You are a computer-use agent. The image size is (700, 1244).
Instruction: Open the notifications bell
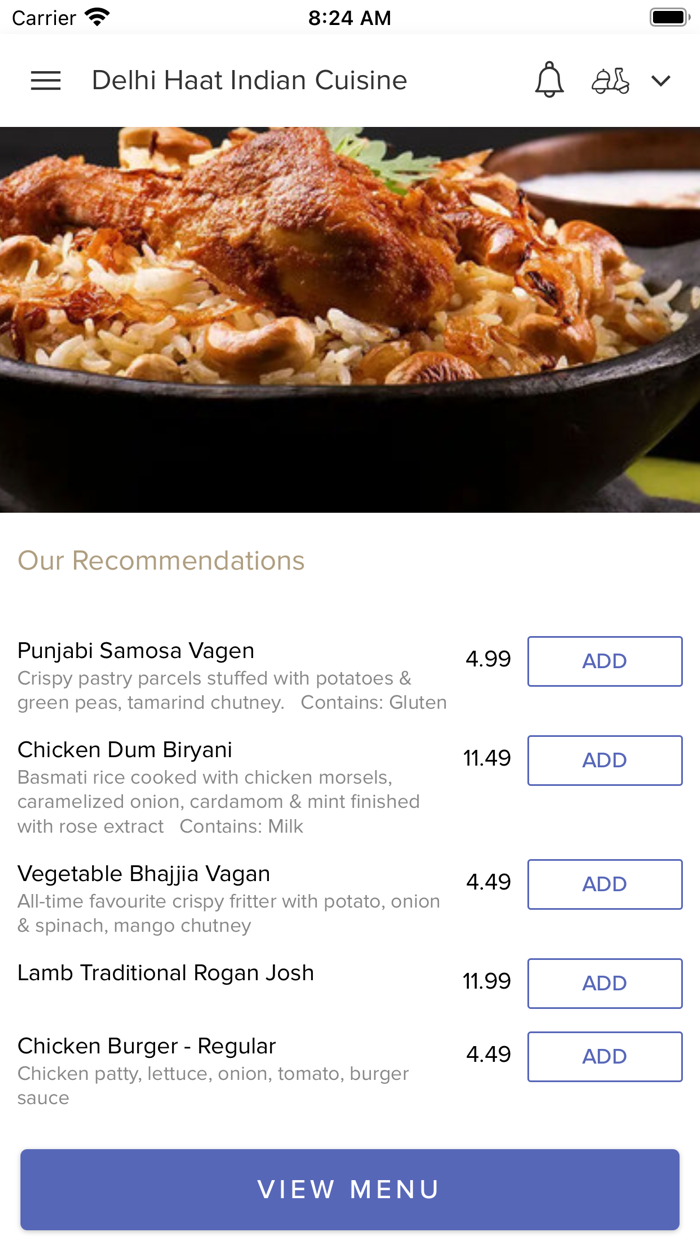(549, 80)
